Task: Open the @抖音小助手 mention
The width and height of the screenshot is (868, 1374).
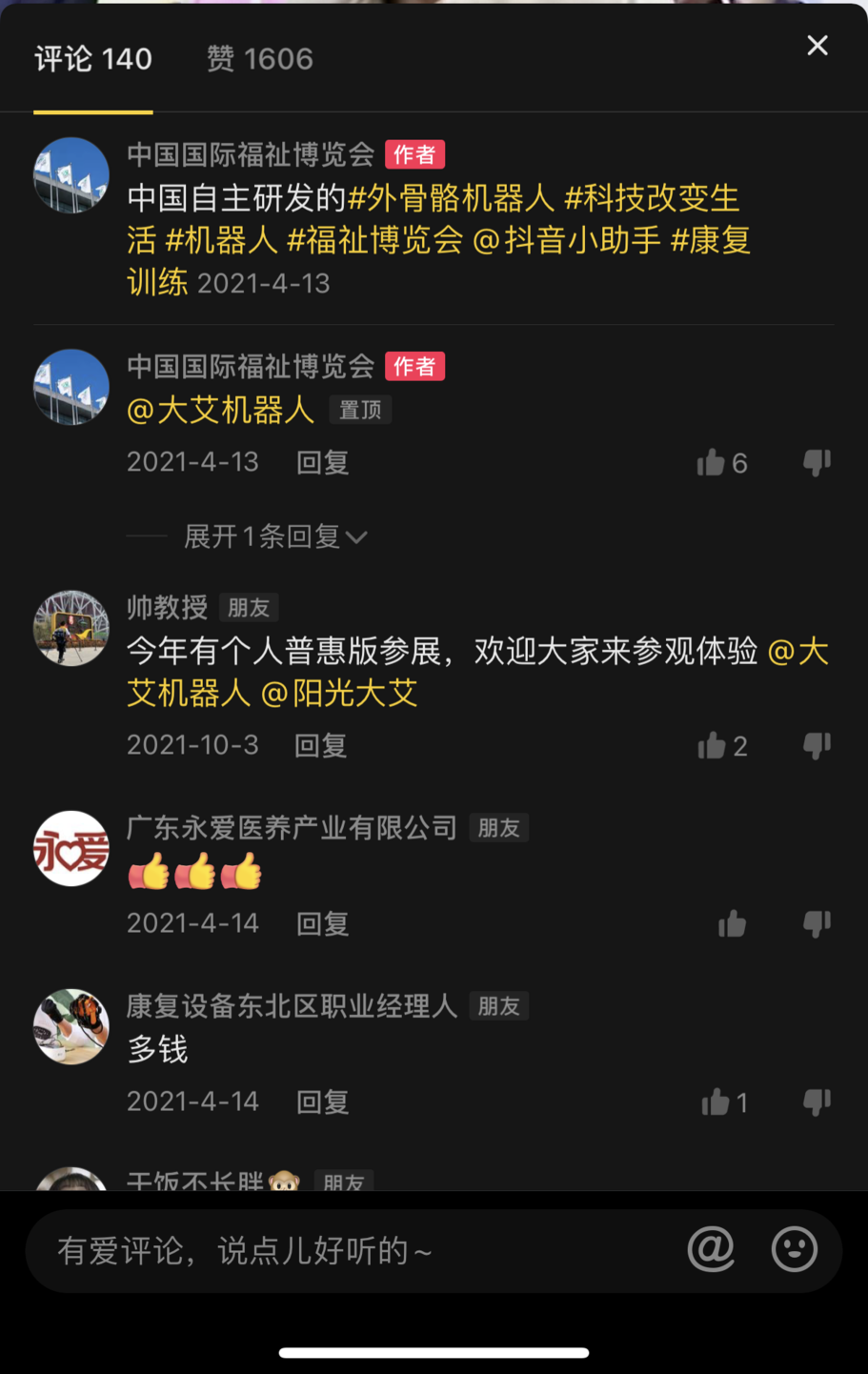Action: (566, 240)
